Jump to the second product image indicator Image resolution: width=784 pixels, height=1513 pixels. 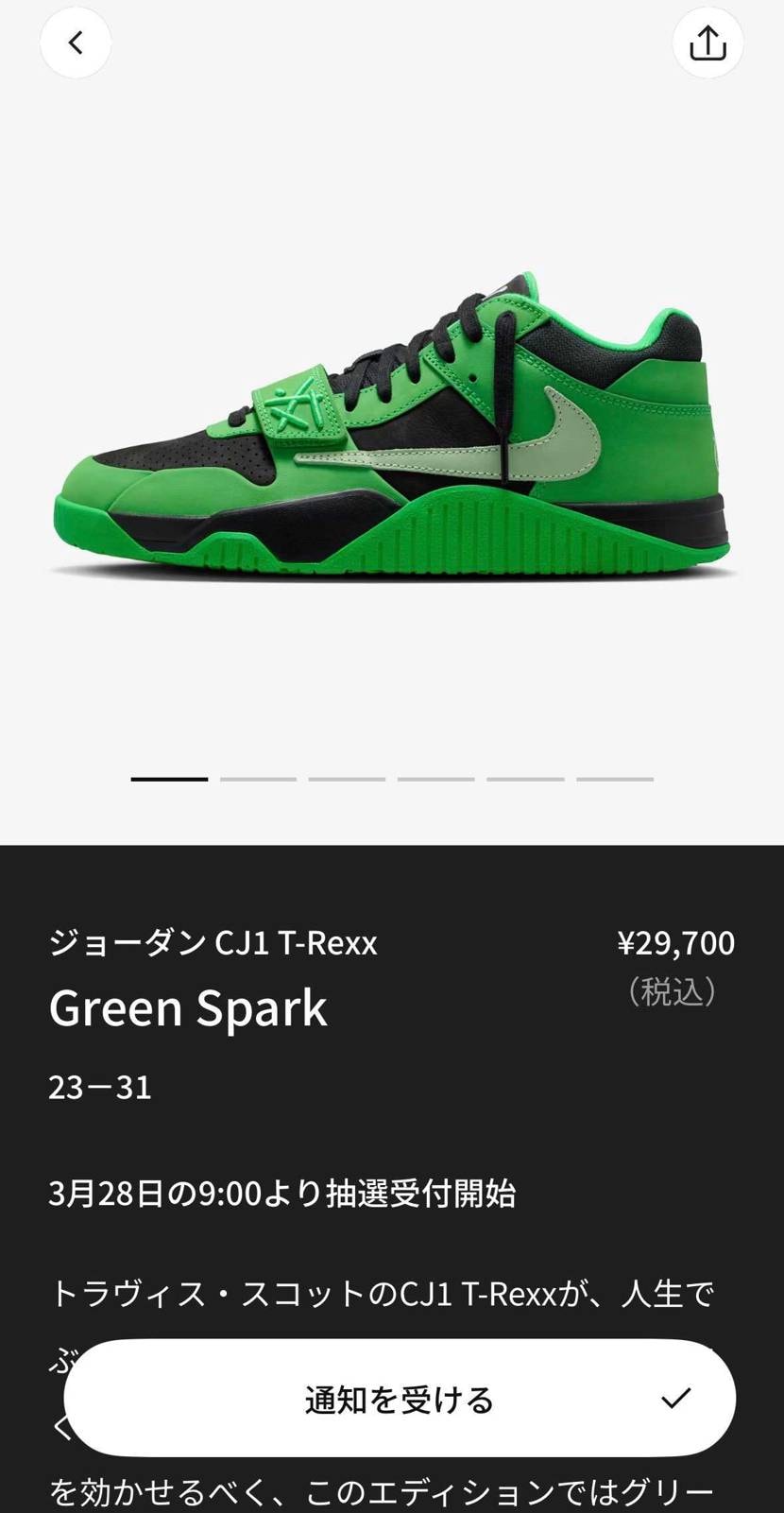pos(258,779)
